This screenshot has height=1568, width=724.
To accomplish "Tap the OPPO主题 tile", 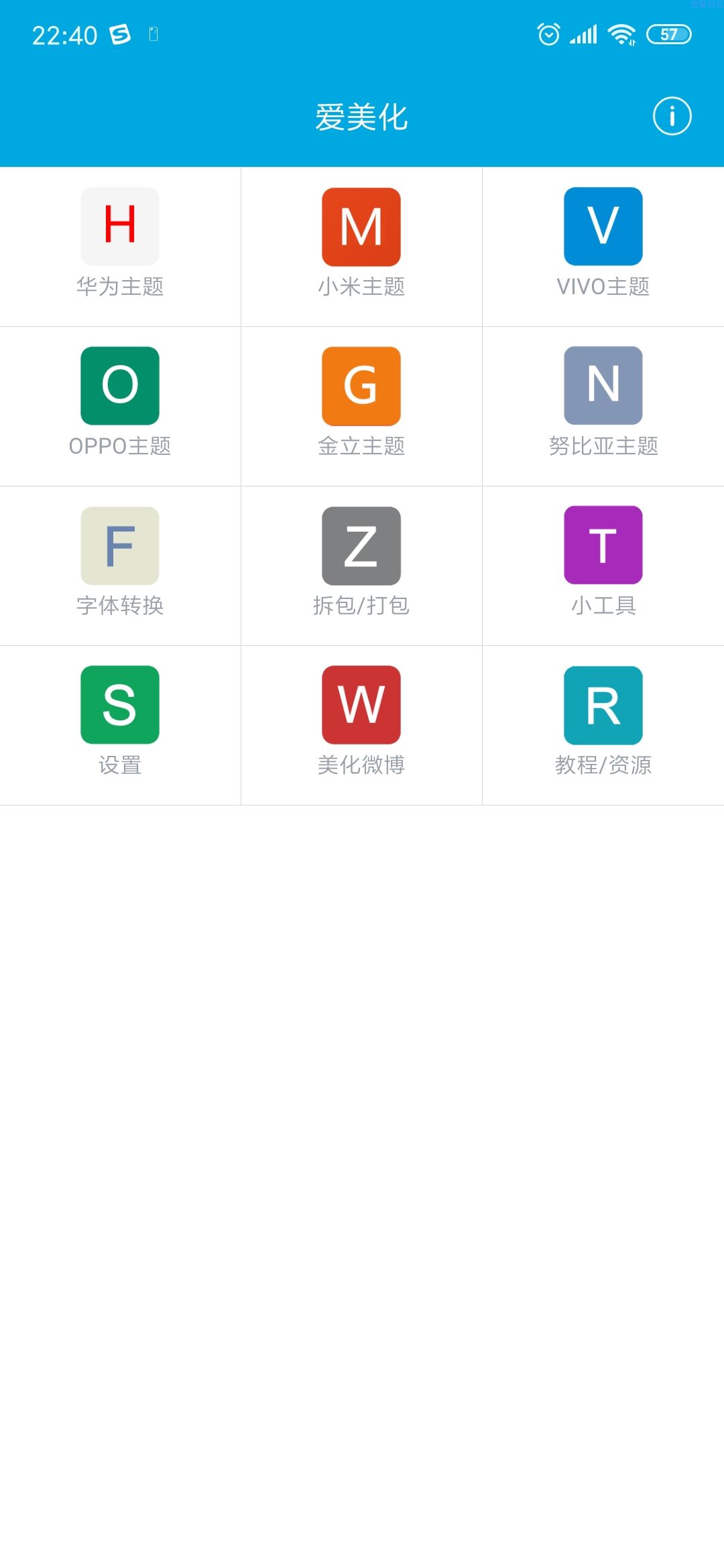I will [x=120, y=406].
